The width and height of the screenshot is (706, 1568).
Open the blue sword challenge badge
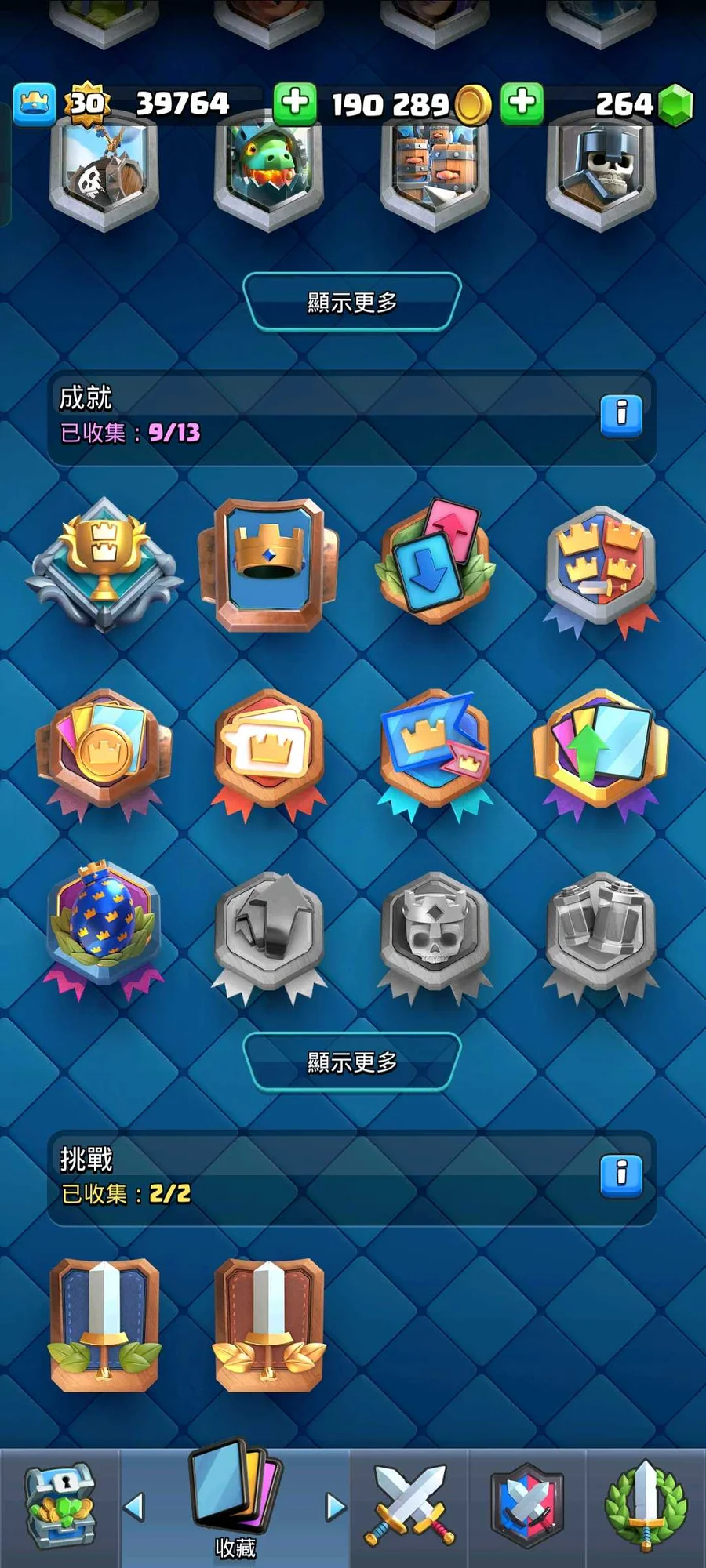pos(104,1323)
